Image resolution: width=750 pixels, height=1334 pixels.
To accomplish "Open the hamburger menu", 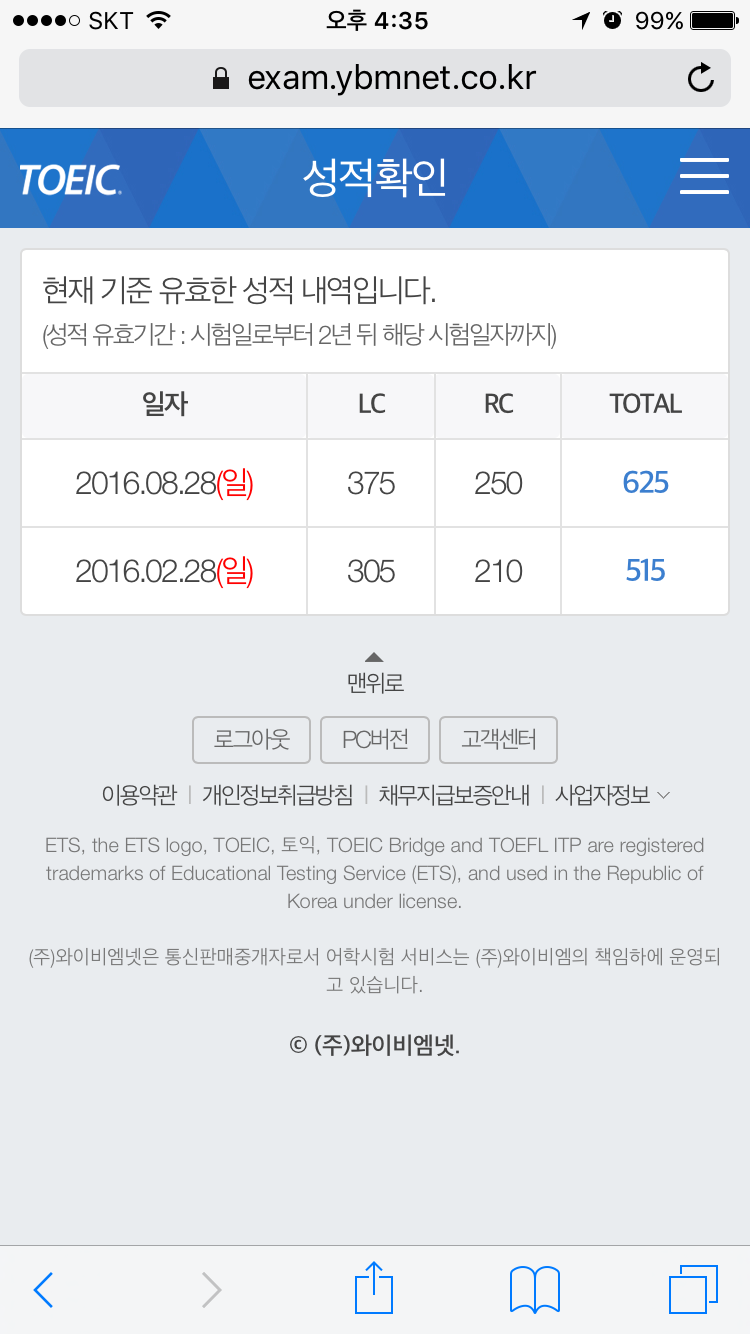I will click(704, 176).
